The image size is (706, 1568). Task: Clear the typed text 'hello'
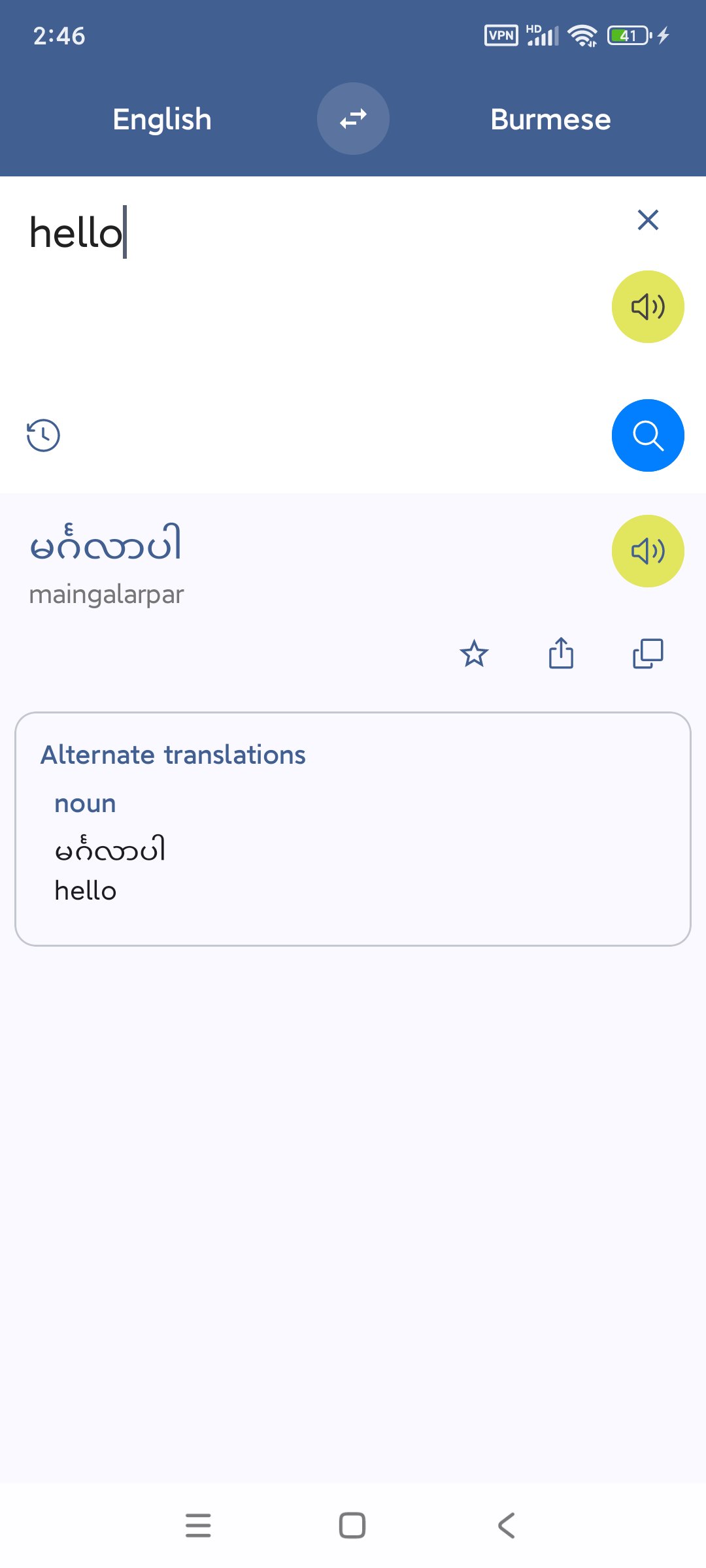click(x=648, y=220)
